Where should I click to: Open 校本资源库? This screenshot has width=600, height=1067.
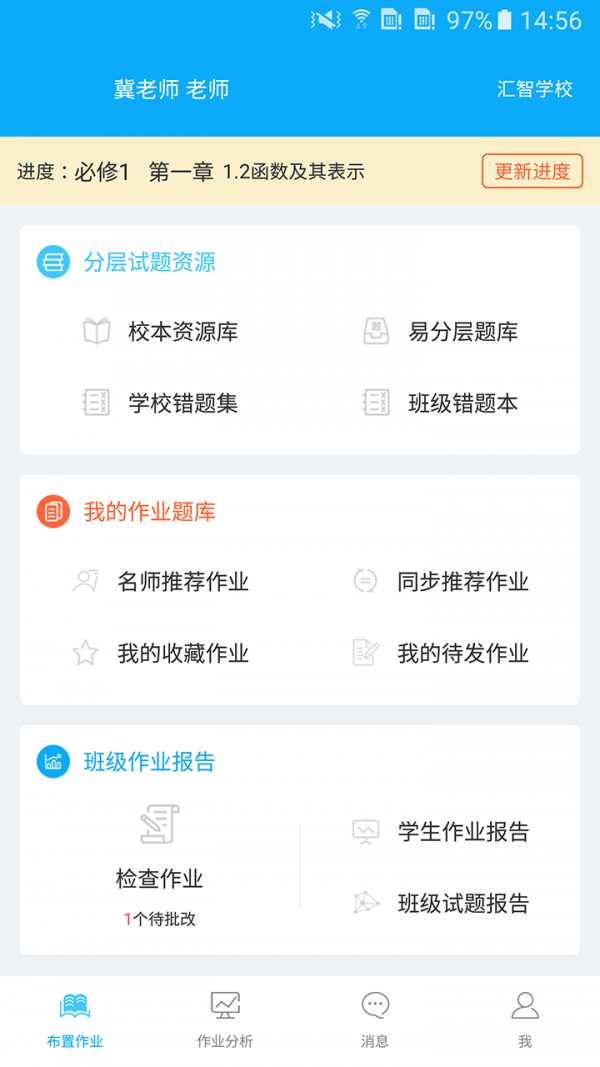(160, 332)
